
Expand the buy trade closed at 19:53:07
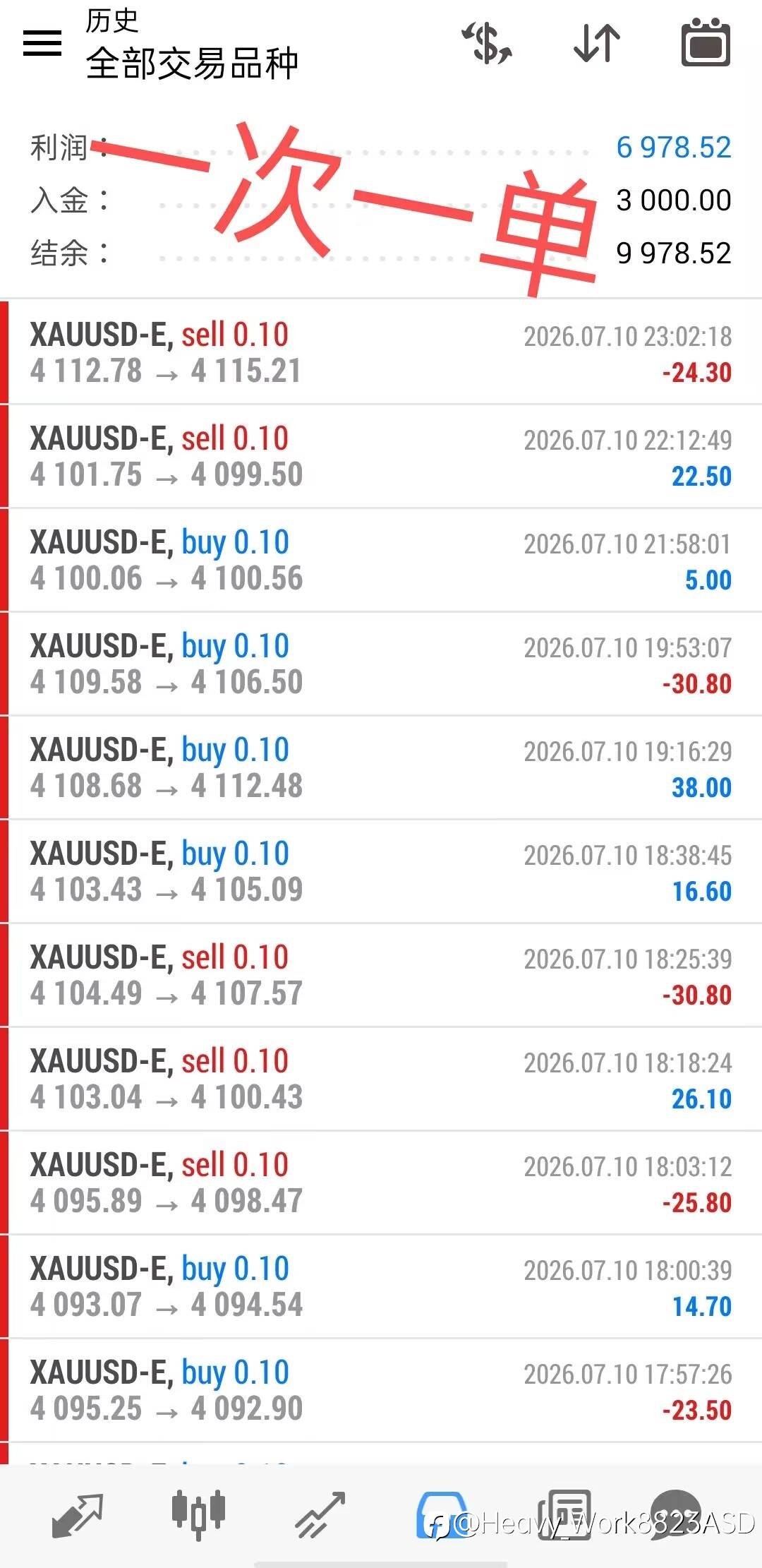coord(381,664)
